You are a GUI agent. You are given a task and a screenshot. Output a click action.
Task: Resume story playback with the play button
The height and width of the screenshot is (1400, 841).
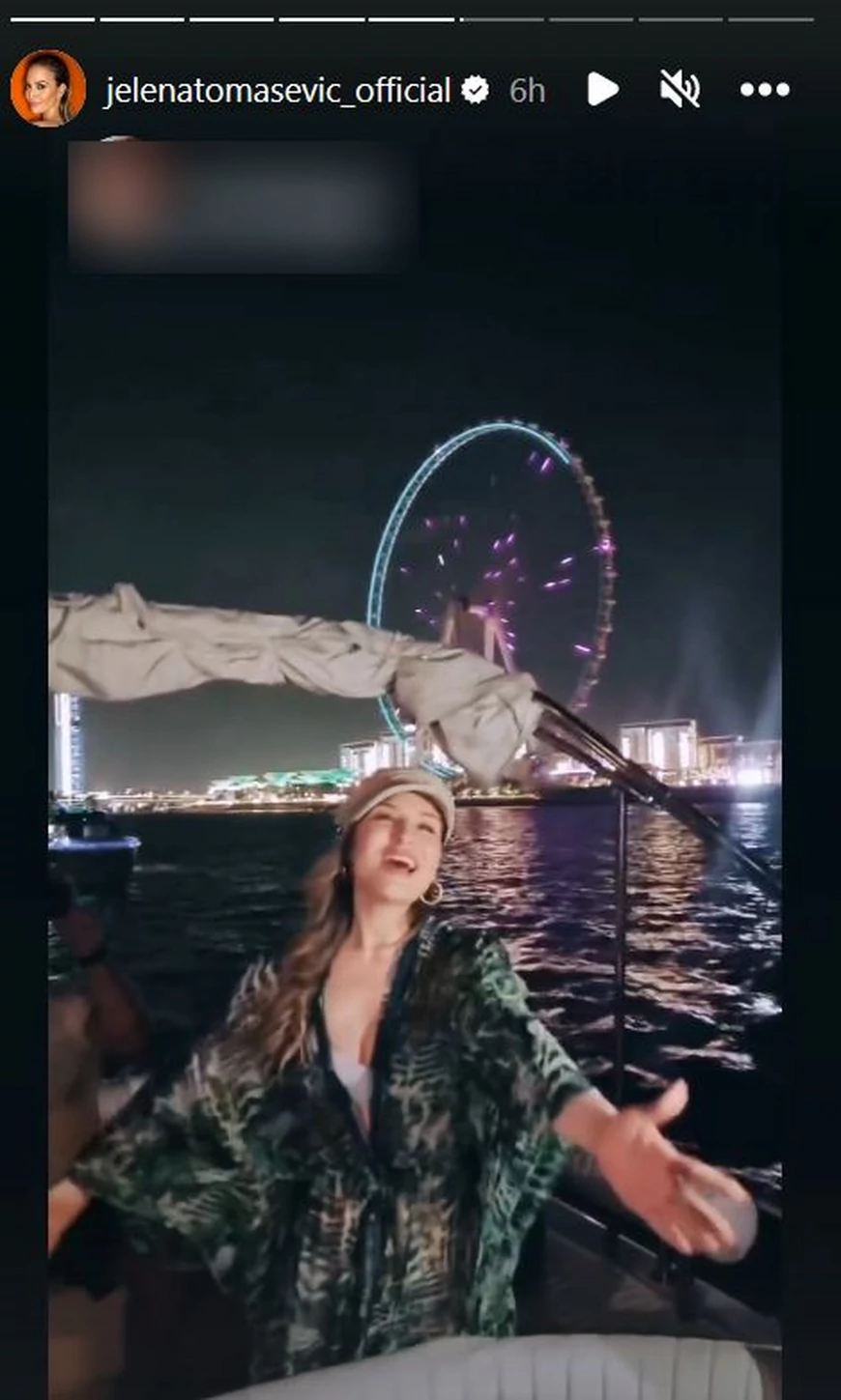click(602, 90)
